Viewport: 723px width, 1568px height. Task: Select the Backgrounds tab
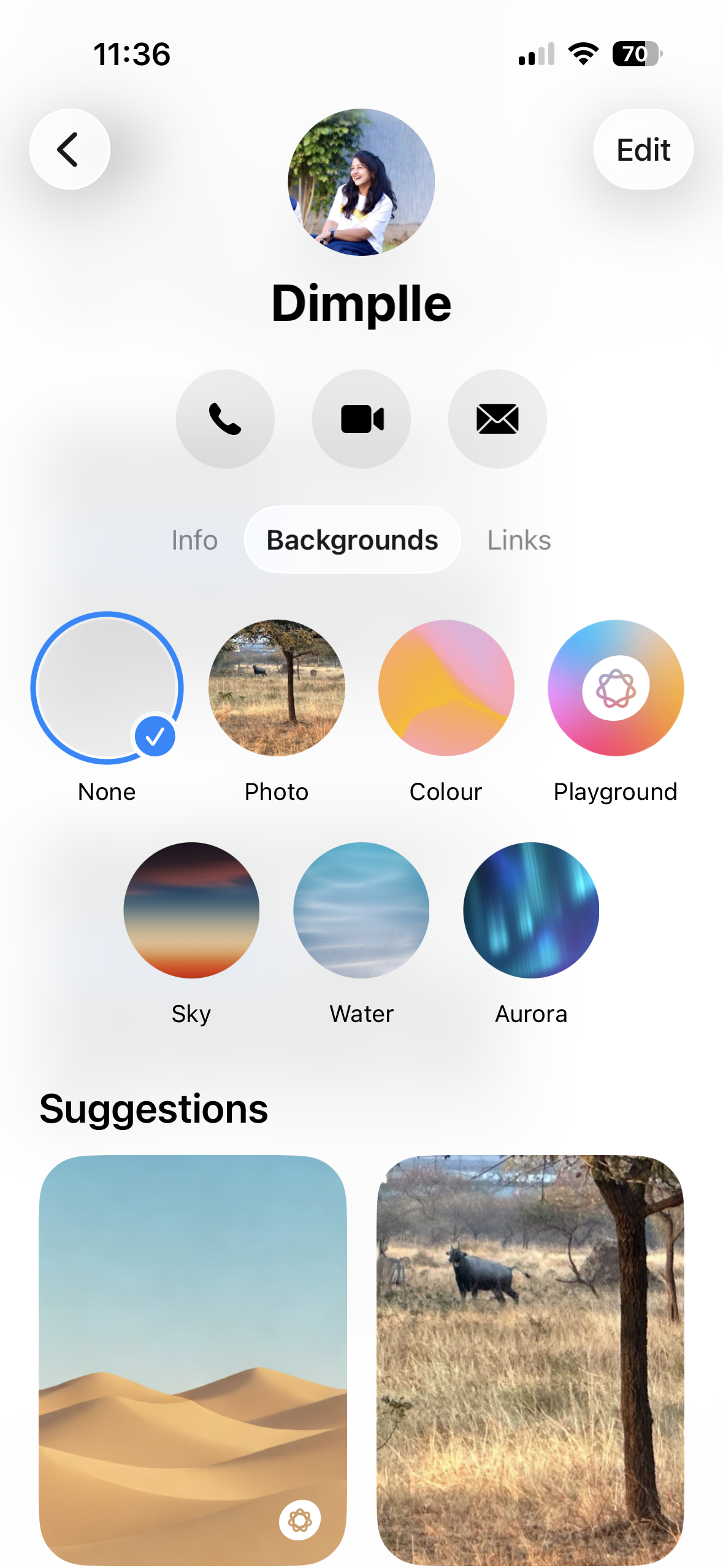pos(352,540)
